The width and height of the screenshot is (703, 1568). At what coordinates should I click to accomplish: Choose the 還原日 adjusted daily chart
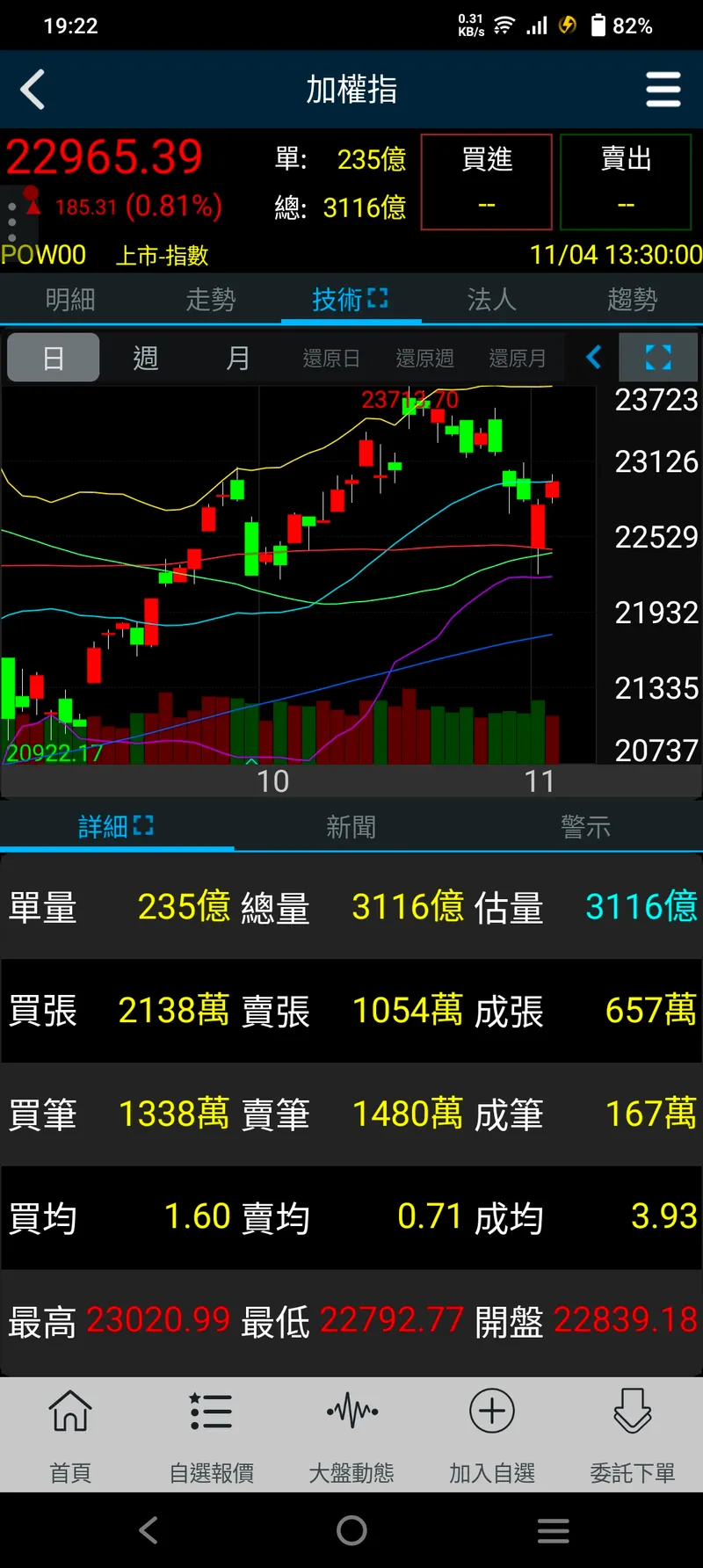pyautogui.click(x=331, y=359)
